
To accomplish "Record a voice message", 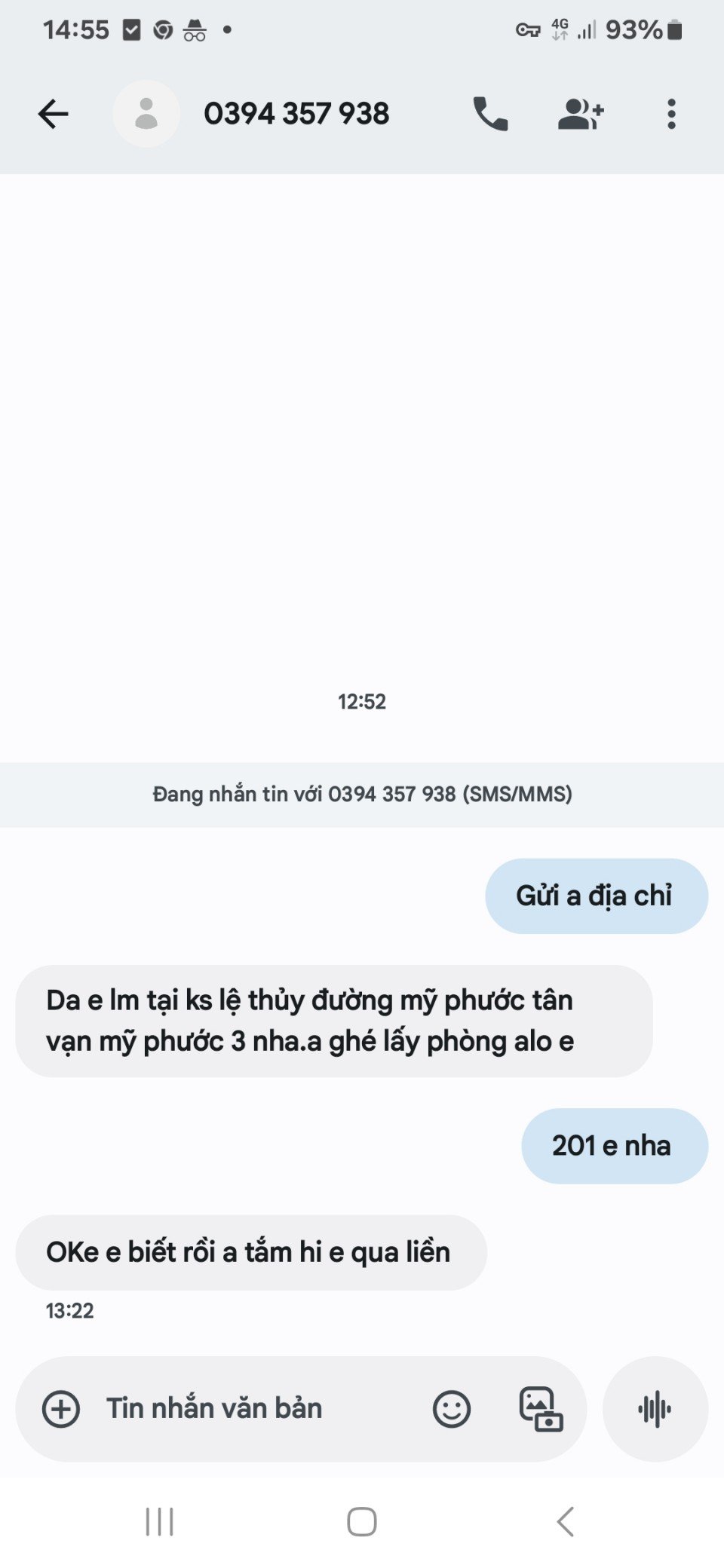I will [x=655, y=1409].
